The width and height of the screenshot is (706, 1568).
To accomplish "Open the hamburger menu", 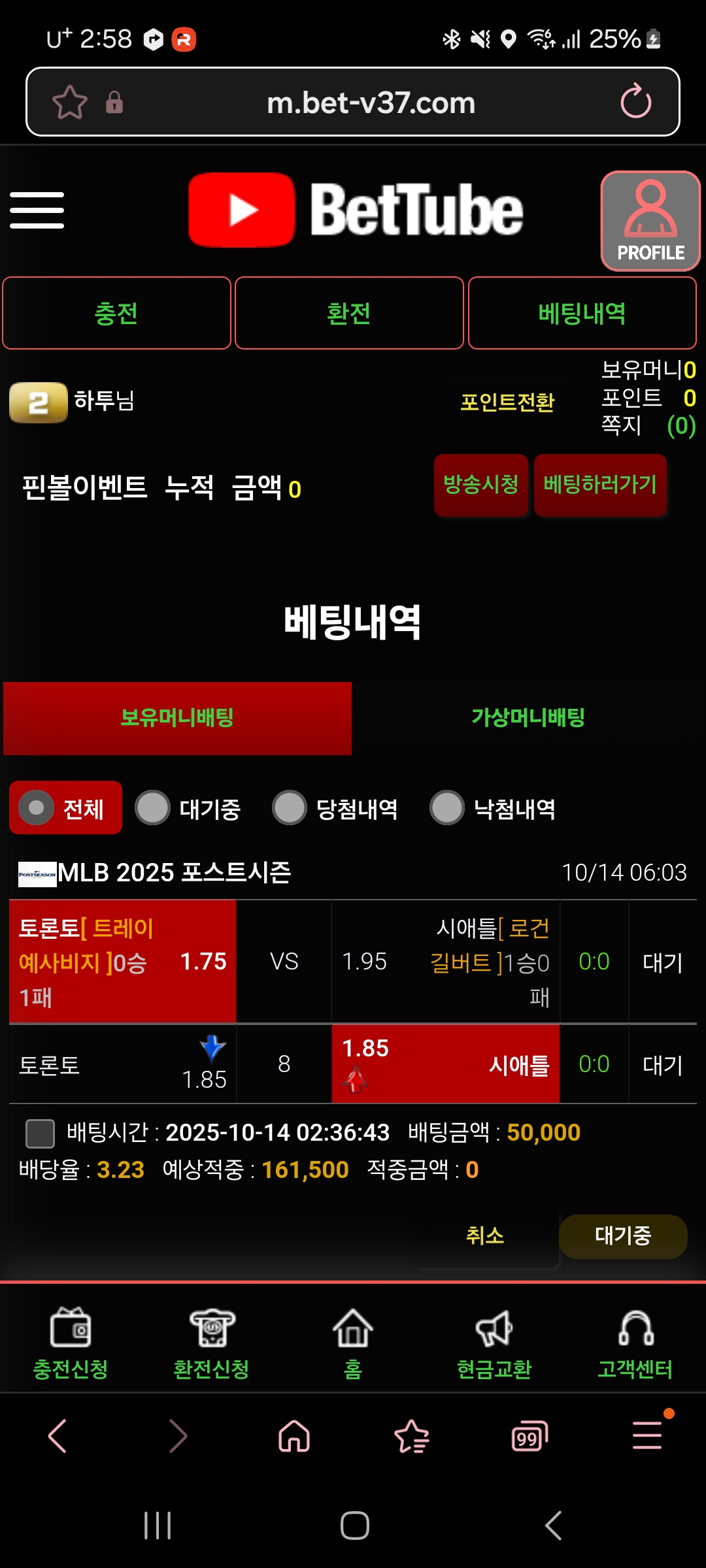I will (37, 210).
